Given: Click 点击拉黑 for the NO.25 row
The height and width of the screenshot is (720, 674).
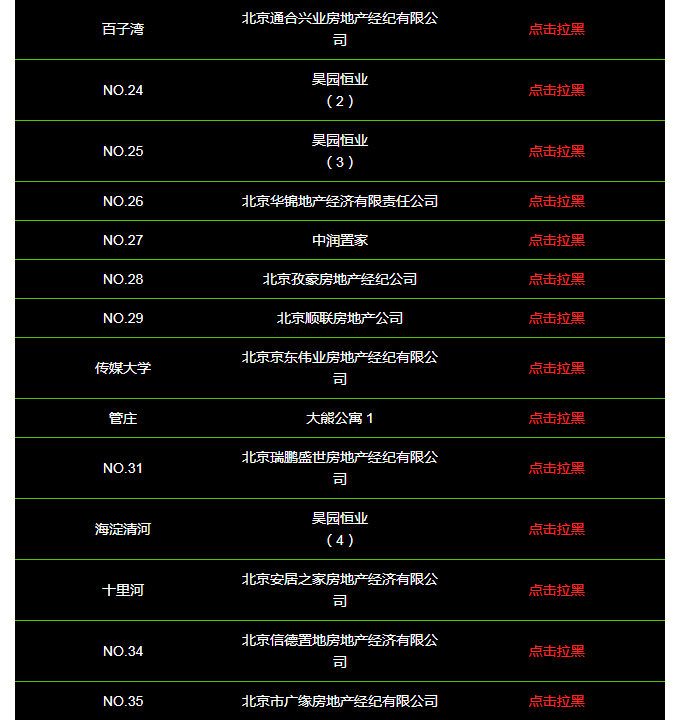Looking at the screenshot, I should pos(556,151).
